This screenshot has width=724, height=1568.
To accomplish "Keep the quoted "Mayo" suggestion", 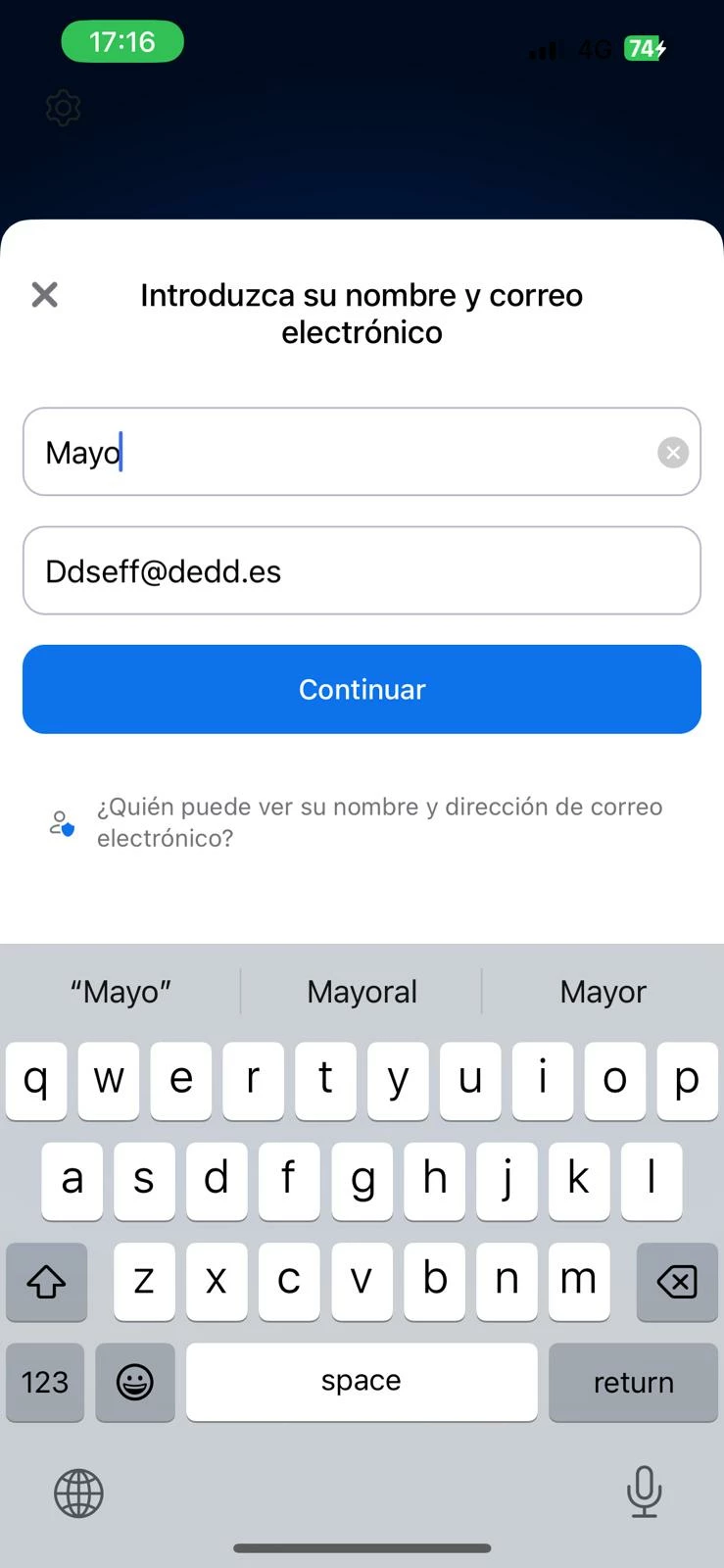I will (x=121, y=992).
